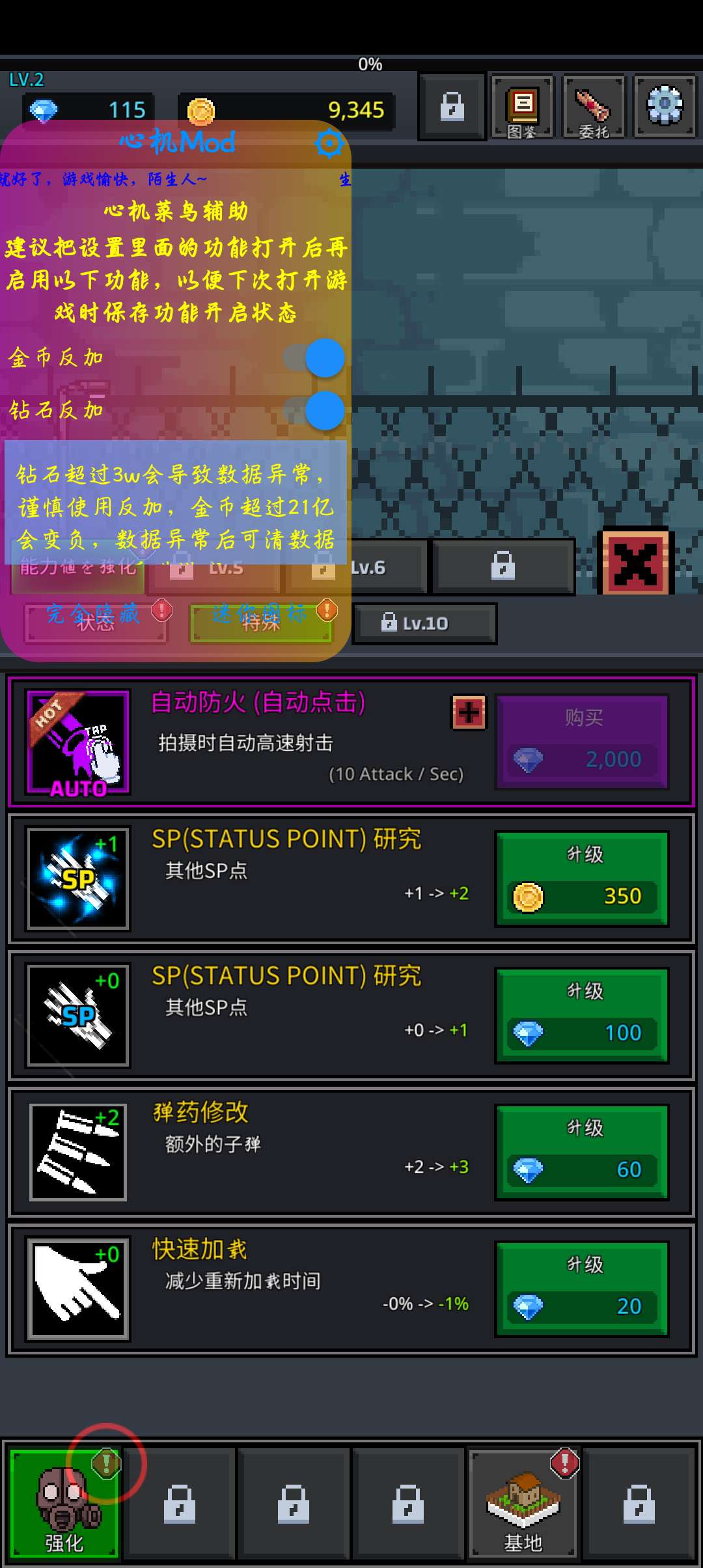
Task: Buy 自动防火 for 2,000 diamonds
Action: point(582,742)
